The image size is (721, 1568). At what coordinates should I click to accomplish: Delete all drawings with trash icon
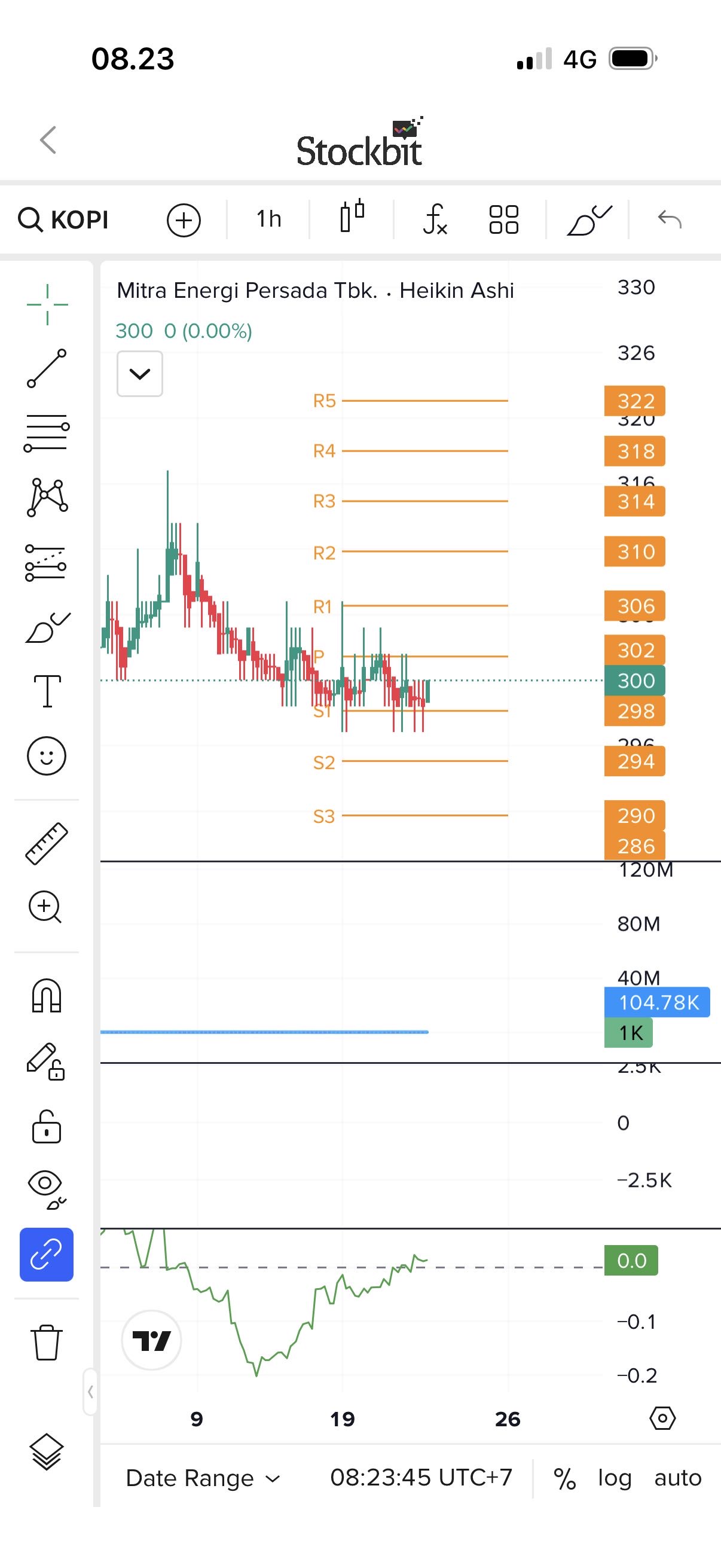(x=46, y=1341)
